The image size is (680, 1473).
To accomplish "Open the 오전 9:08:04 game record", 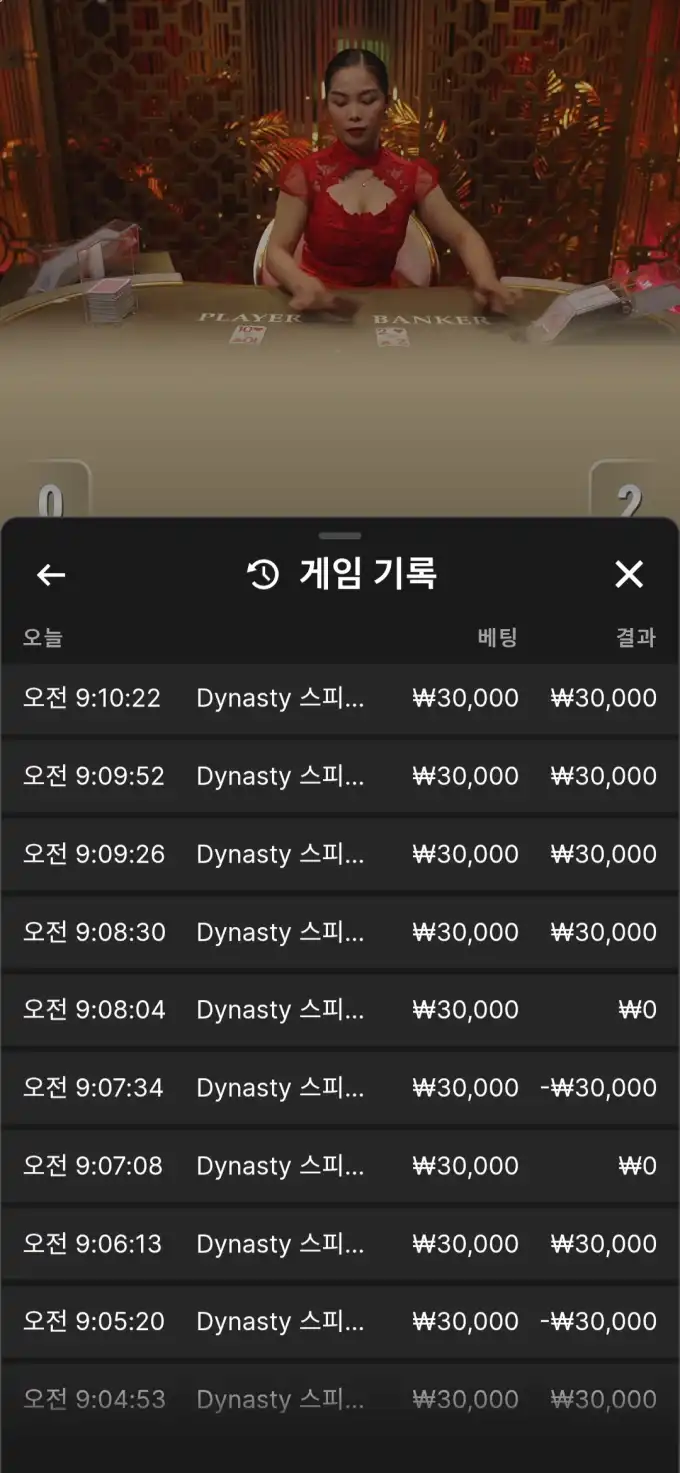I will (340, 1010).
